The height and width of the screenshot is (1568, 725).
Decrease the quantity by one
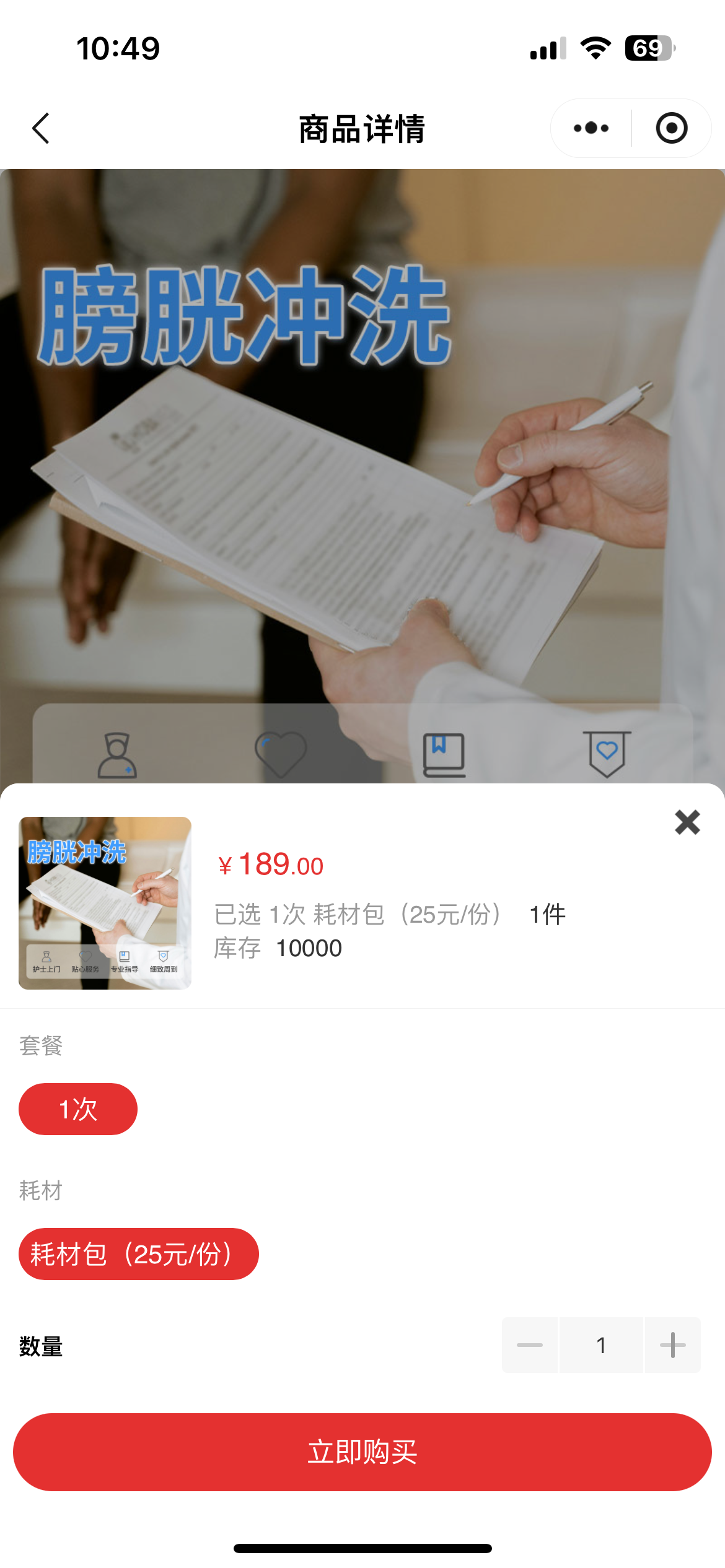pyautogui.click(x=530, y=1345)
